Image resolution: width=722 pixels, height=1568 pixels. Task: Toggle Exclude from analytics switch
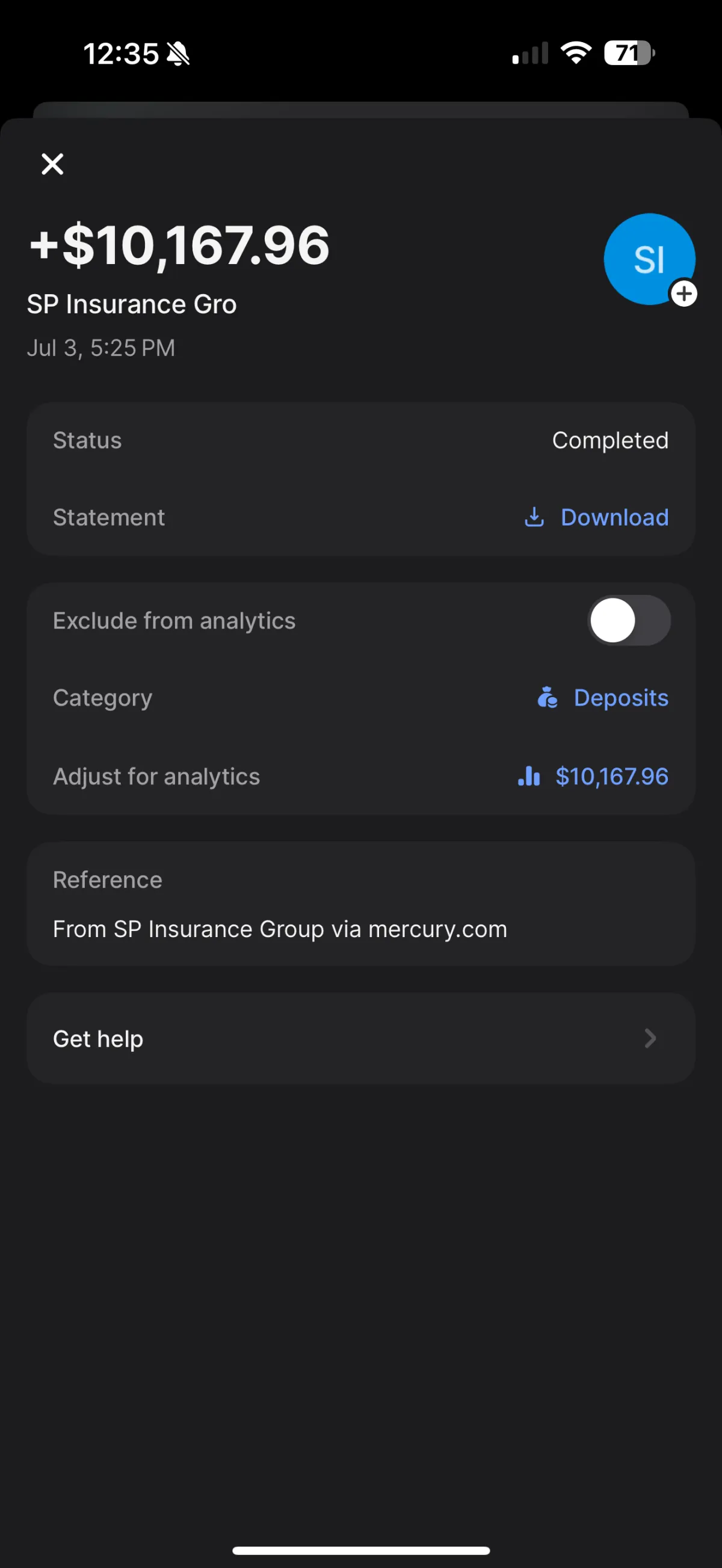coord(629,620)
